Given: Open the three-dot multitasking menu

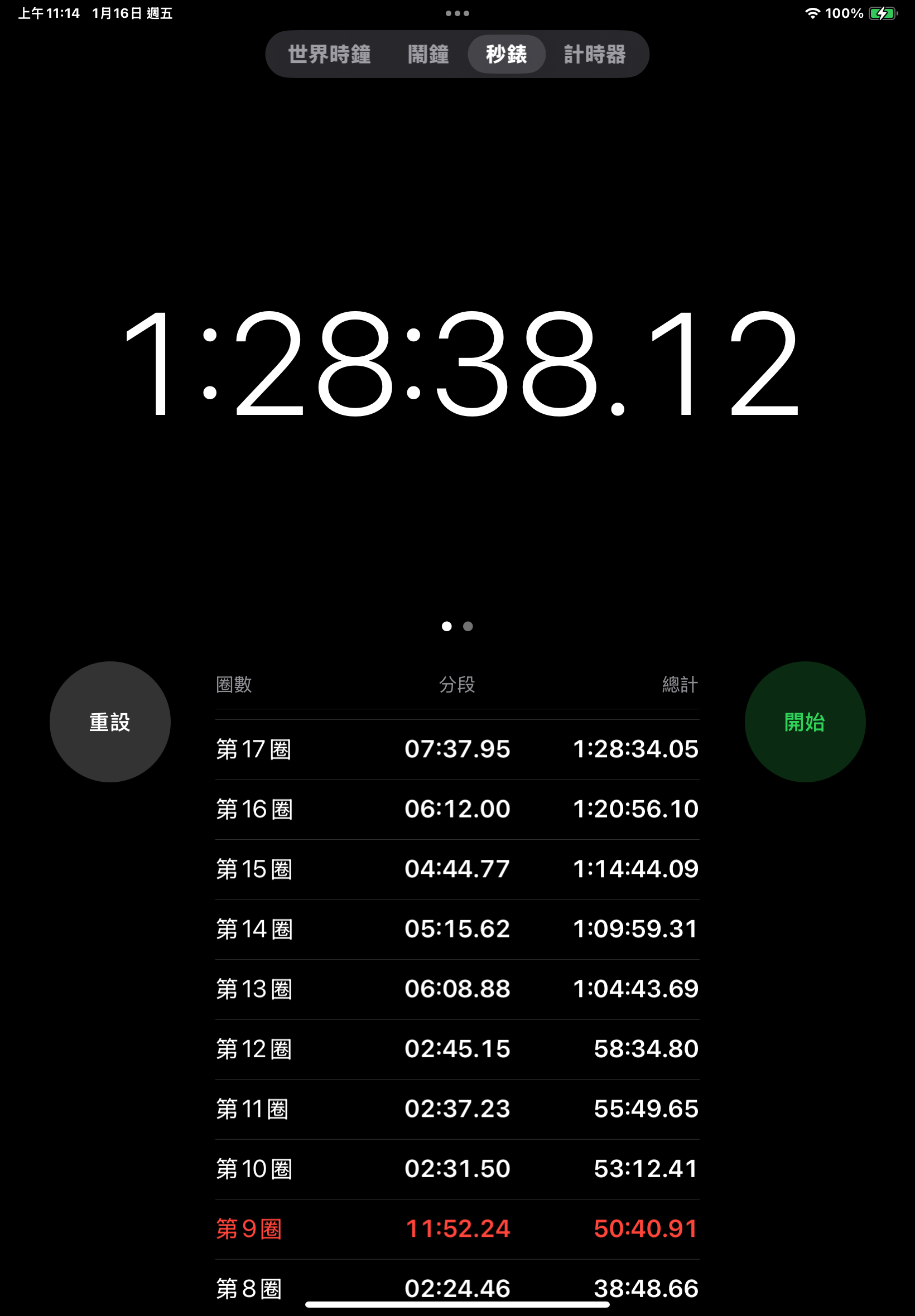Looking at the screenshot, I should (458, 13).
